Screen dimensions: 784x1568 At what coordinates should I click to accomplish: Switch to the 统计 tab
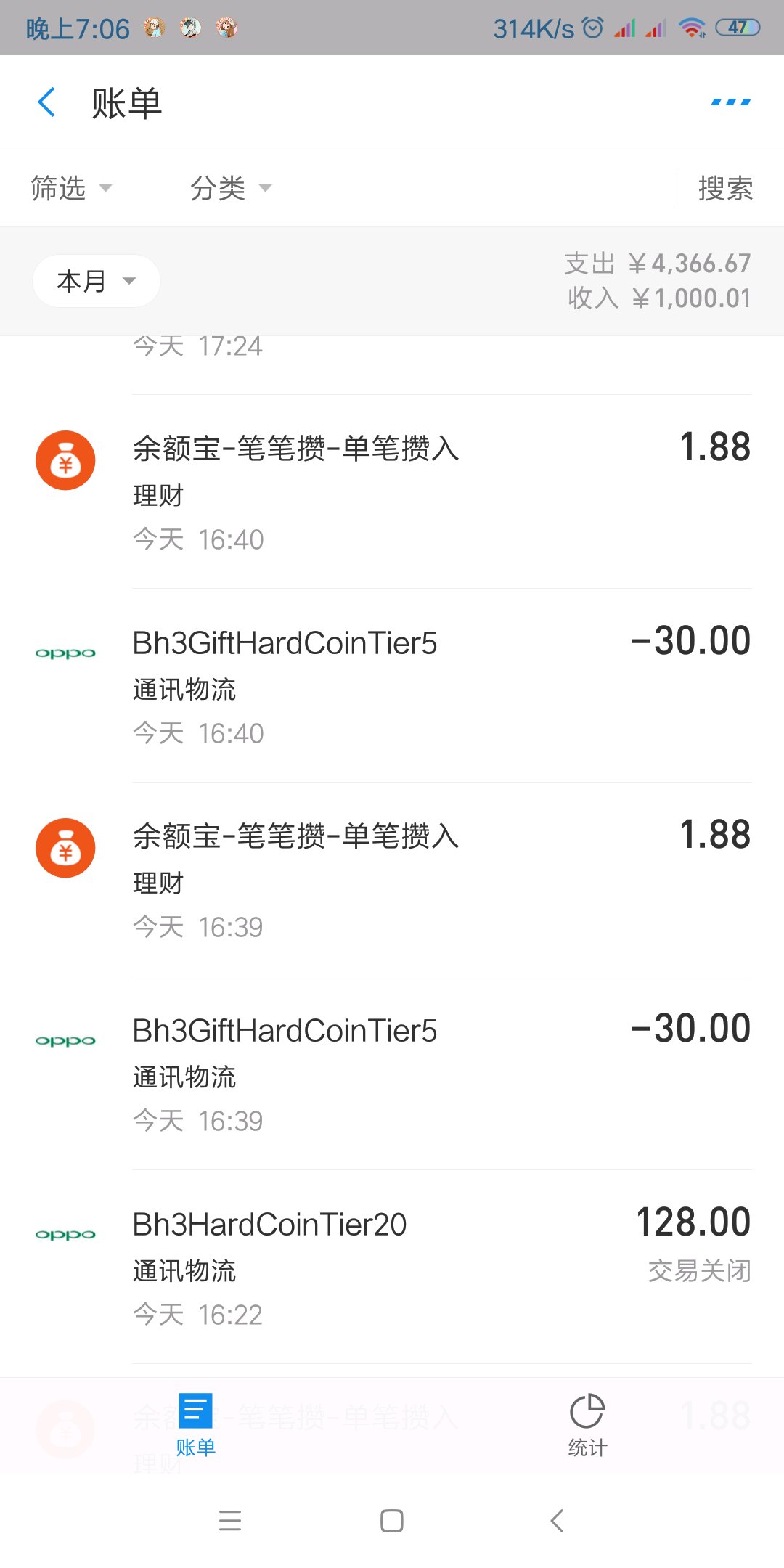[587, 1426]
